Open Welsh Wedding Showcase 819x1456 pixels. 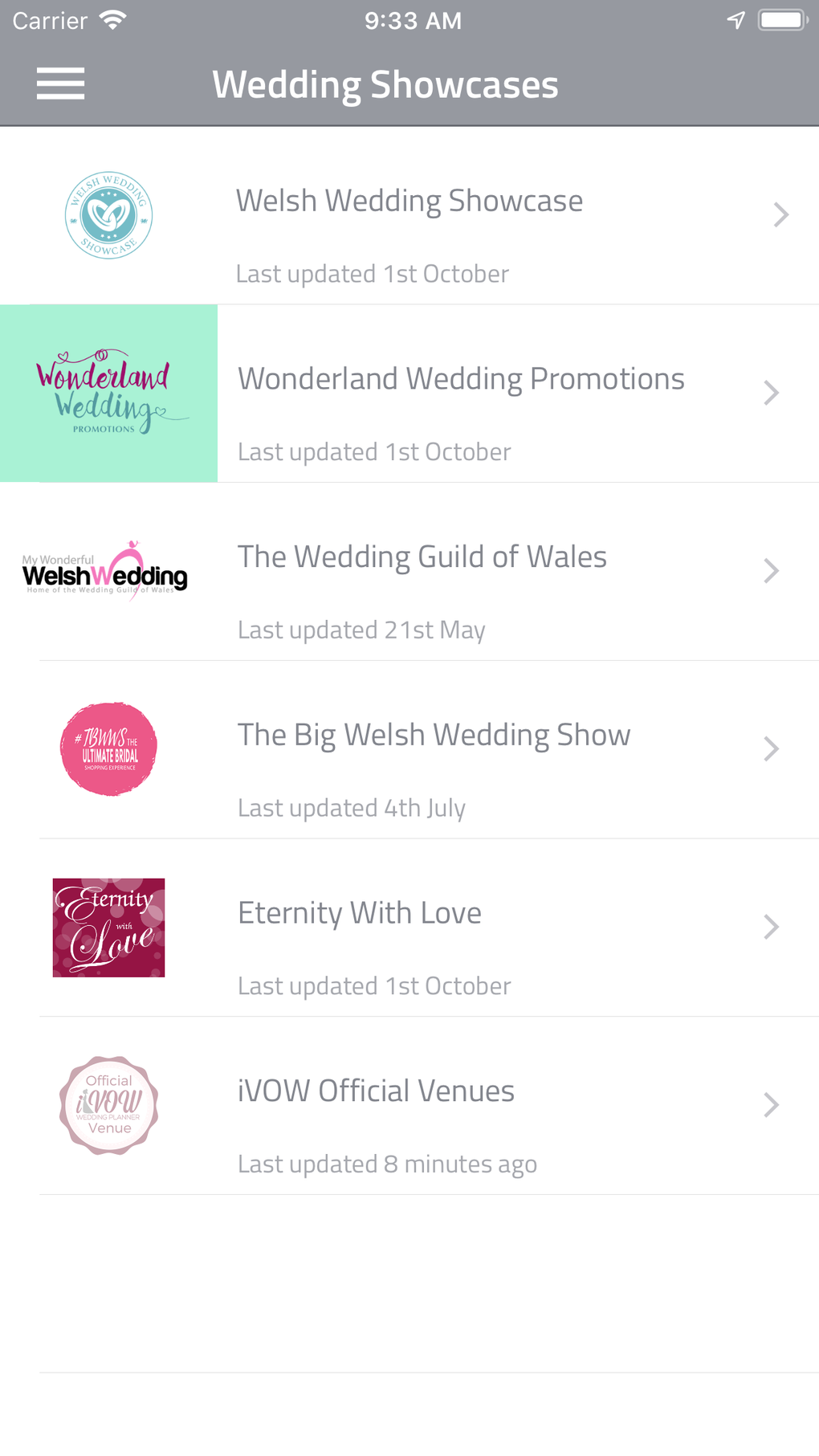409,215
